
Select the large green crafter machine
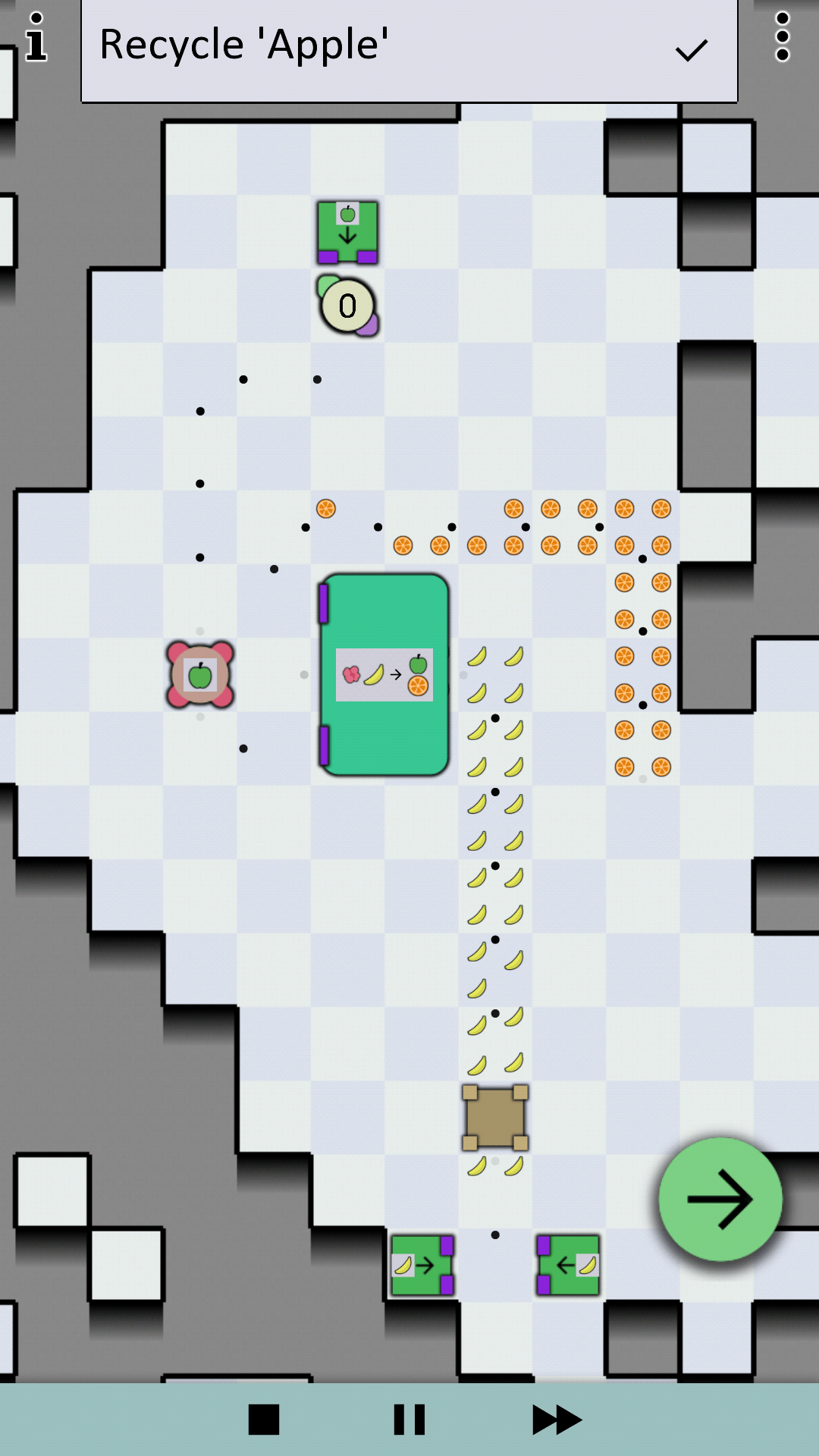384,675
